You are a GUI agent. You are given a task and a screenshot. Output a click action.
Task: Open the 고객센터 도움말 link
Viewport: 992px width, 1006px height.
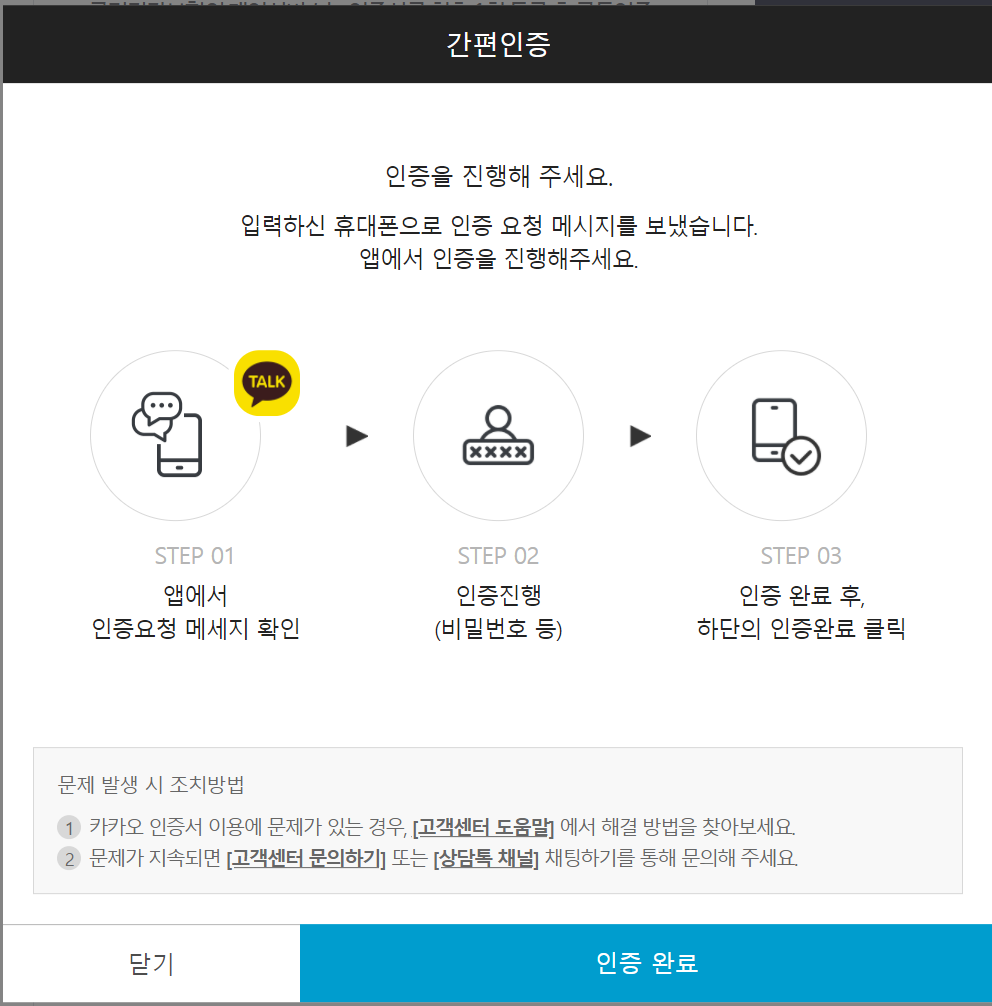pos(483,828)
